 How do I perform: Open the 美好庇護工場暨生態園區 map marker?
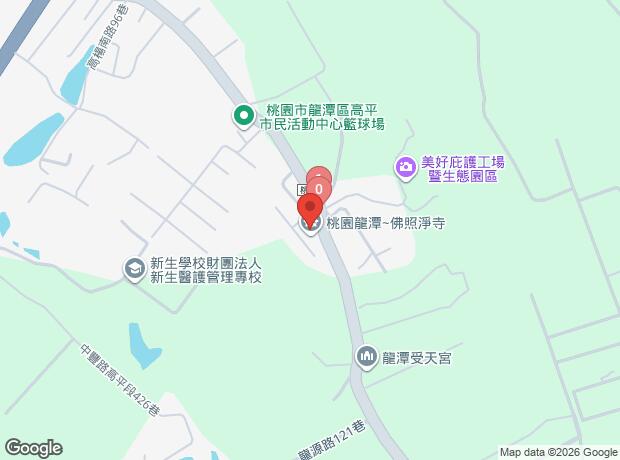point(405,167)
